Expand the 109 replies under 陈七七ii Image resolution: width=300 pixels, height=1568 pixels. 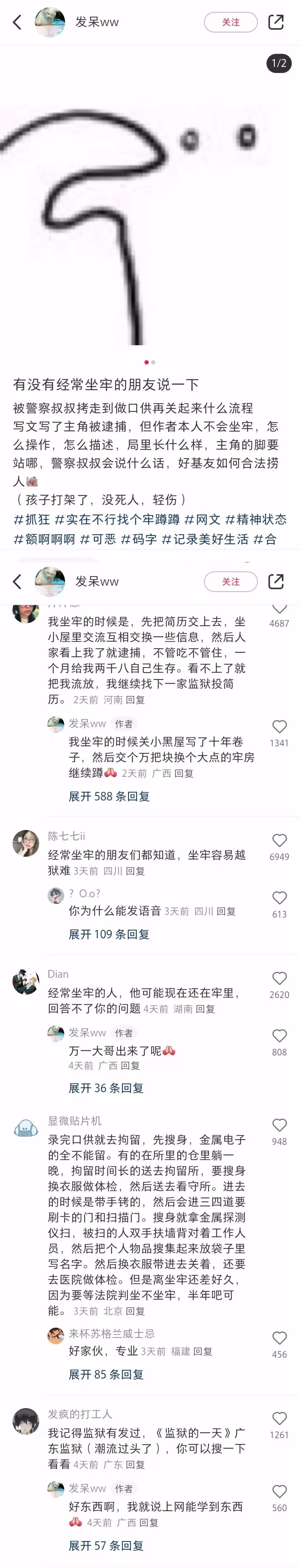point(109,934)
